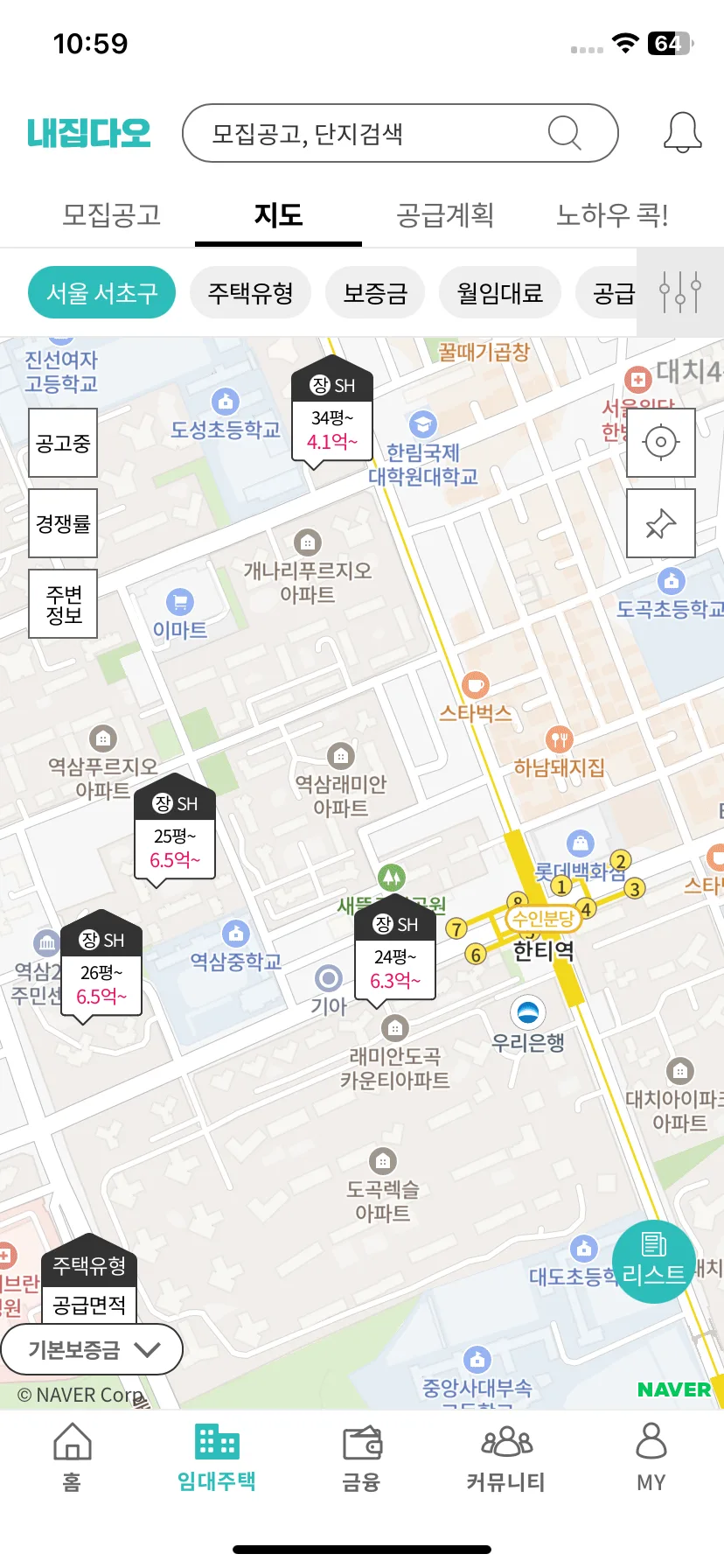Open the notifications bell
This screenshot has width=724, height=1568.
682,133
